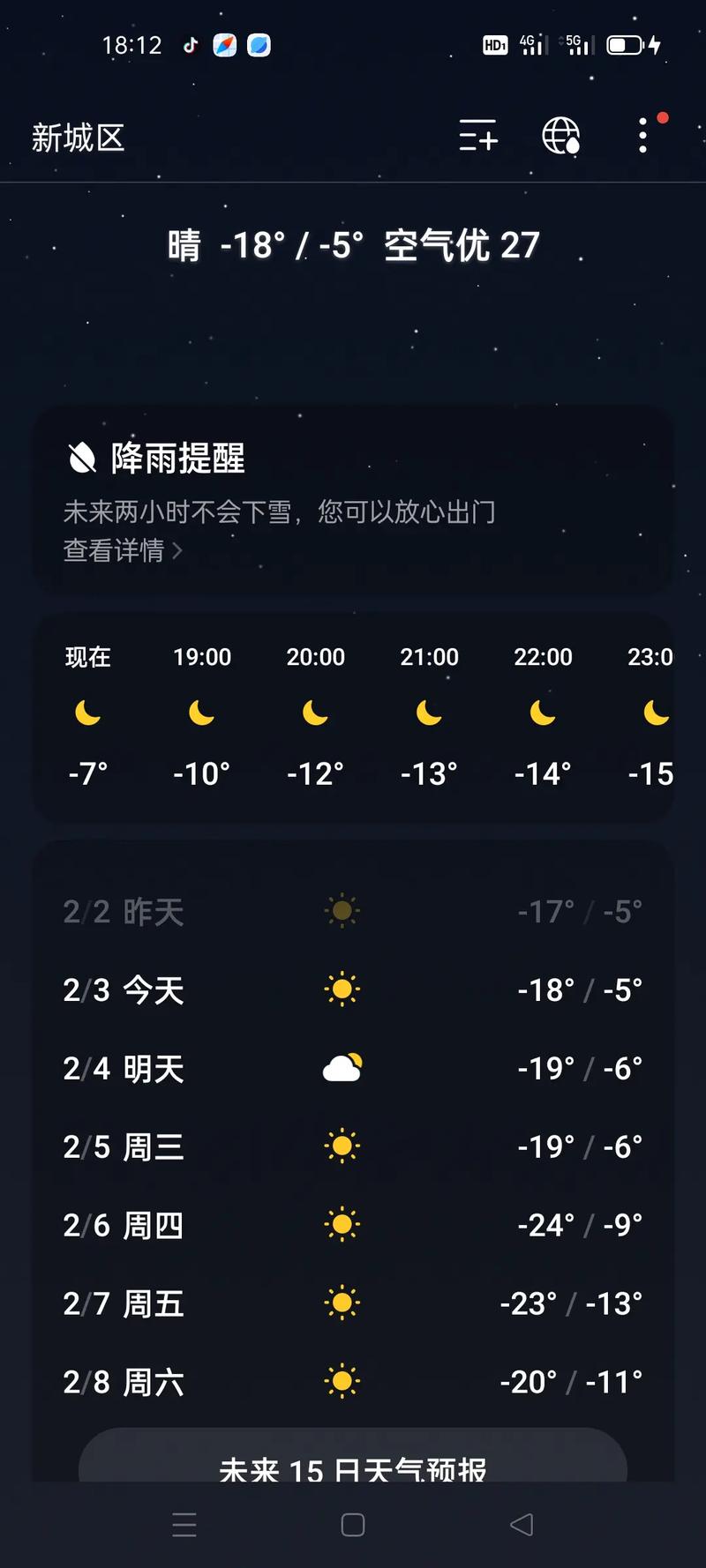Open the 查看详情 details link
This screenshot has width=706, height=1568.
point(115,549)
